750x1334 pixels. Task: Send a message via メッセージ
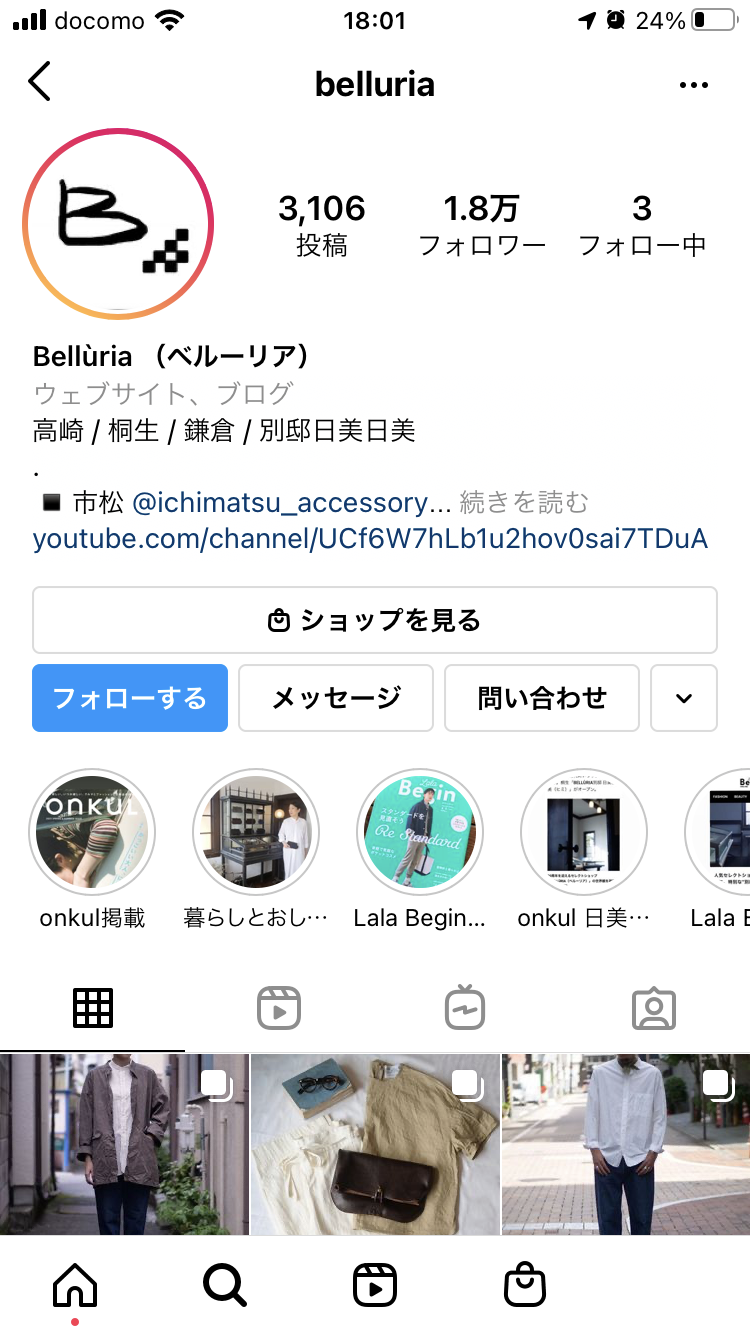pyautogui.click(x=336, y=698)
